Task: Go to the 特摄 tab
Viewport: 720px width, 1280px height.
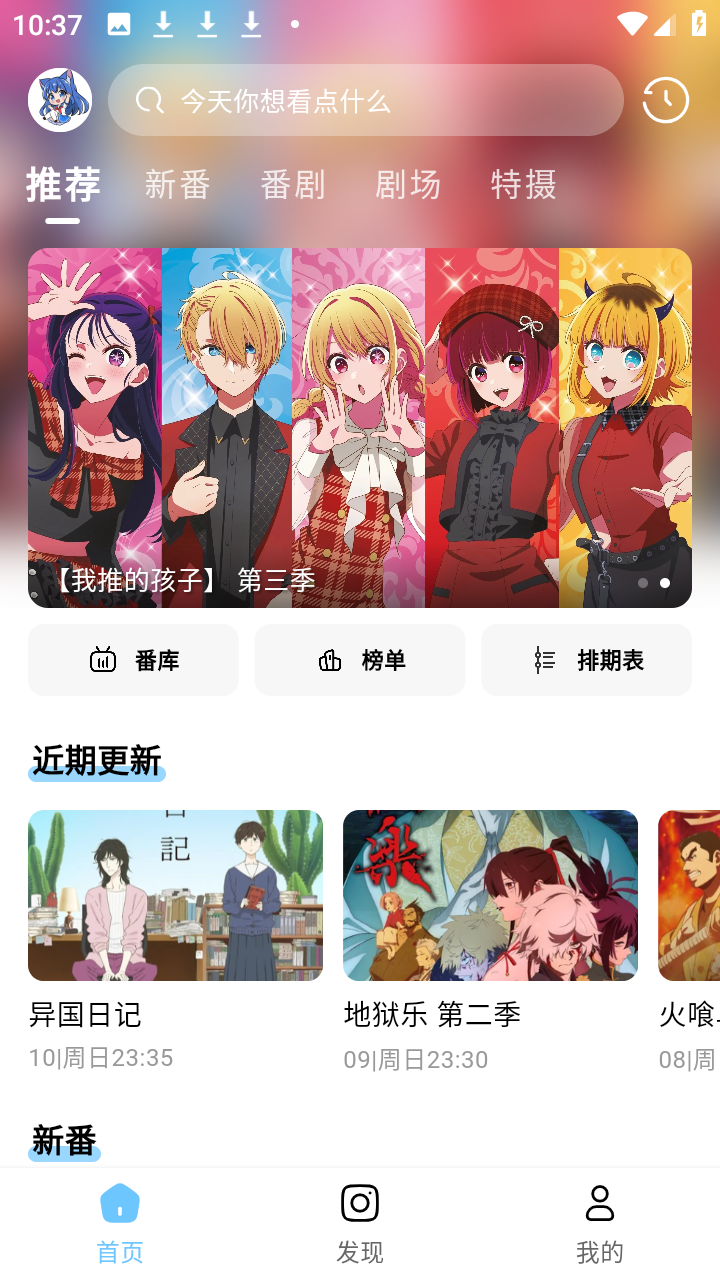Action: tap(523, 184)
